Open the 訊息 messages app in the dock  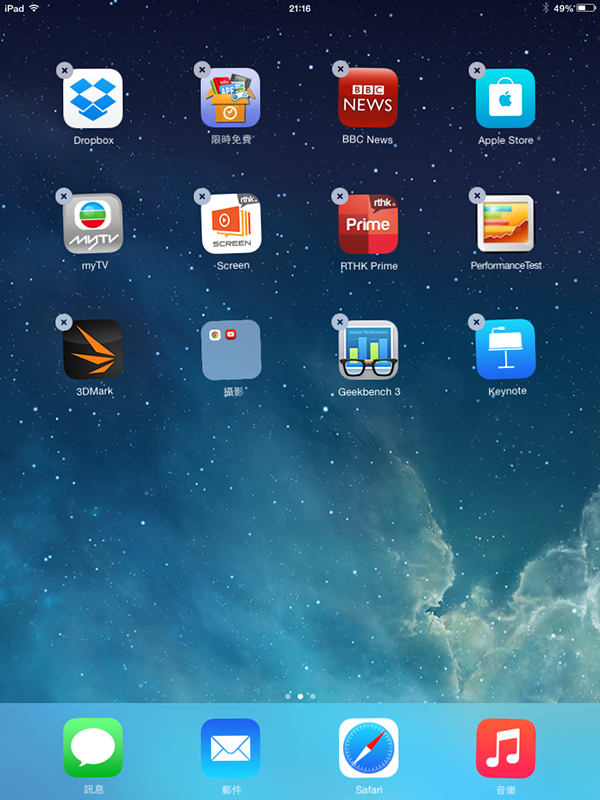point(93,748)
